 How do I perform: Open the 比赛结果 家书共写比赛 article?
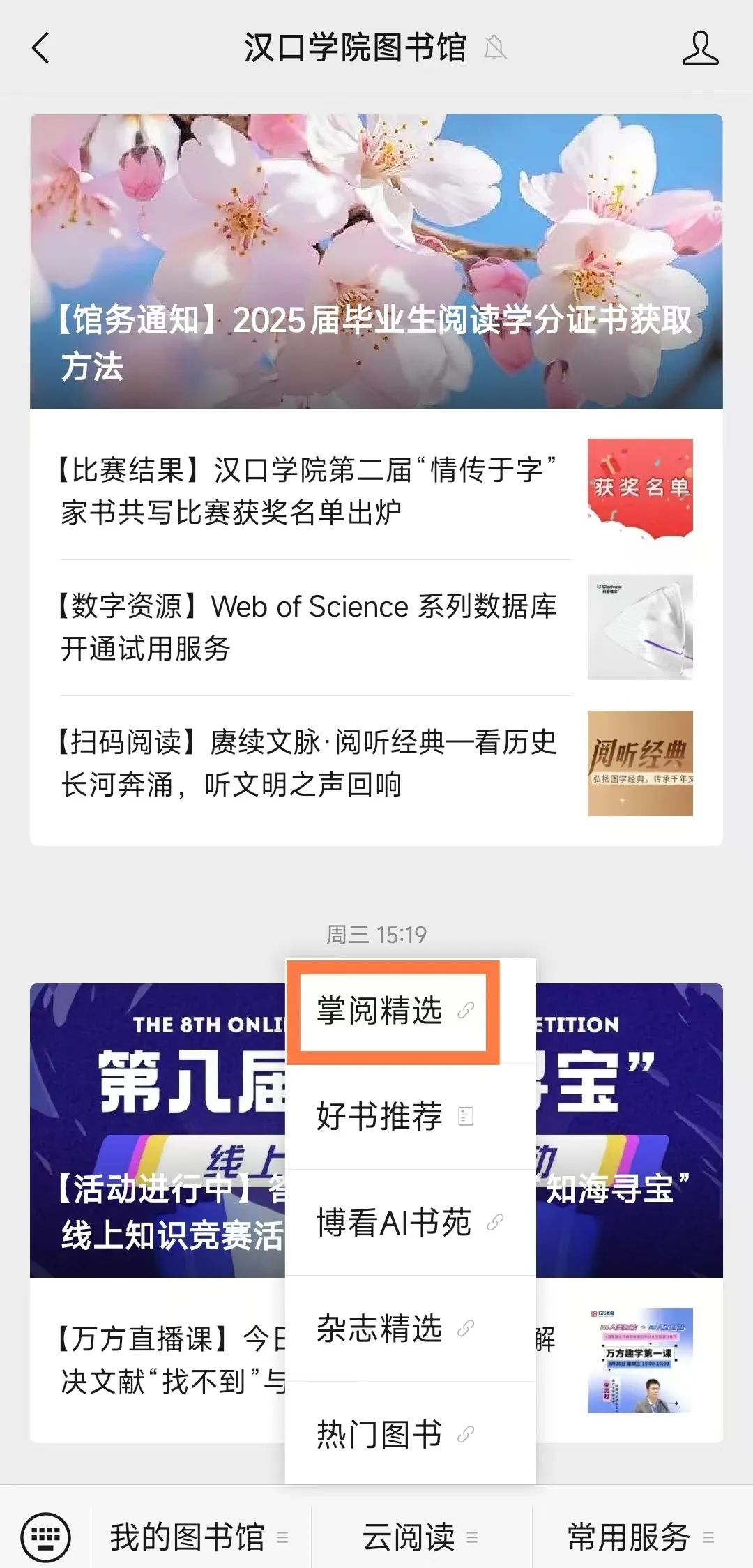point(376,491)
